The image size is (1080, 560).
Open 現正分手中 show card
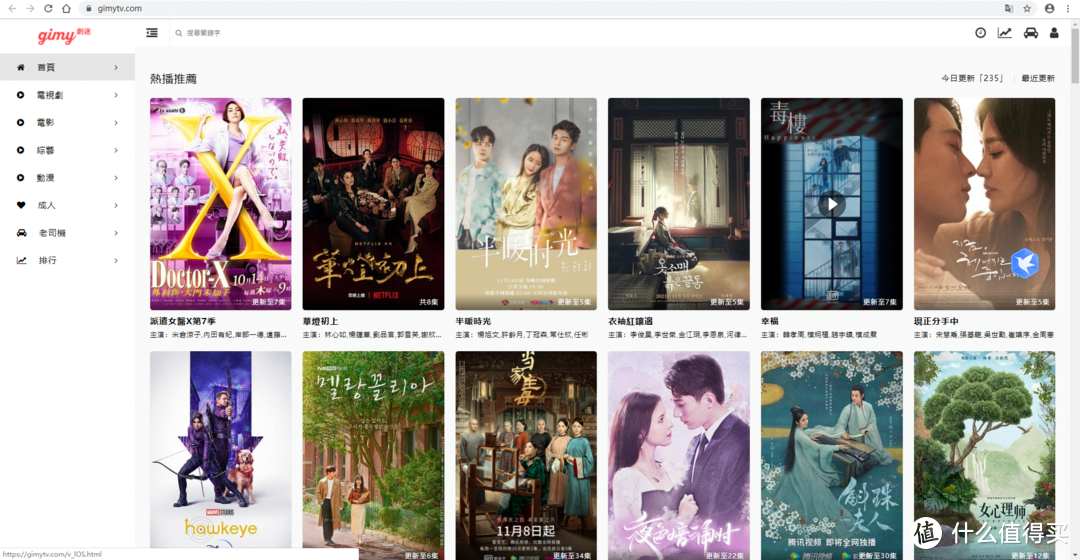pyautogui.click(x=984, y=203)
